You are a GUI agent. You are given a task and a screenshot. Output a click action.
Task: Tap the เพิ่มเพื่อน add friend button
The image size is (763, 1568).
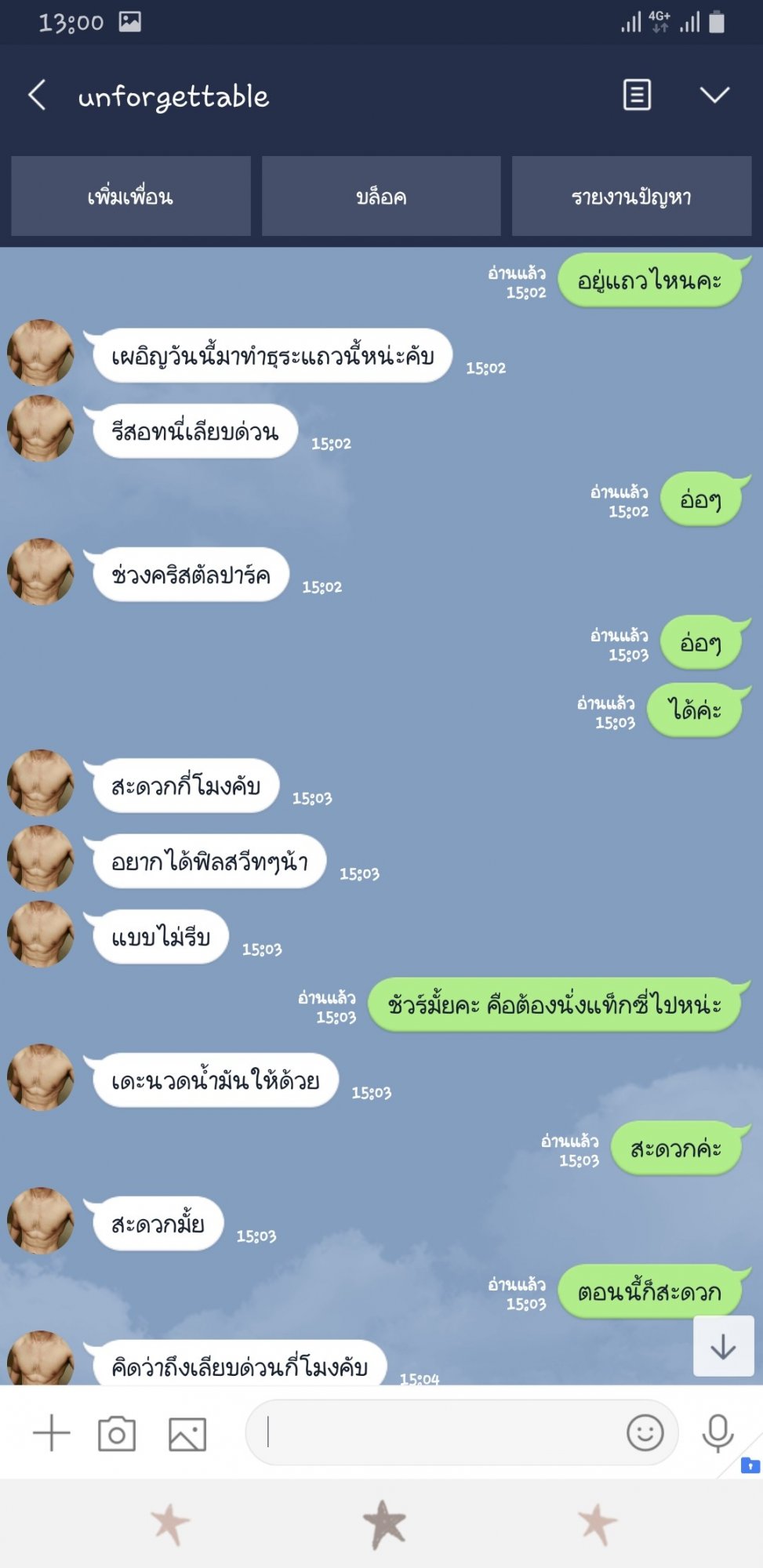(131, 196)
